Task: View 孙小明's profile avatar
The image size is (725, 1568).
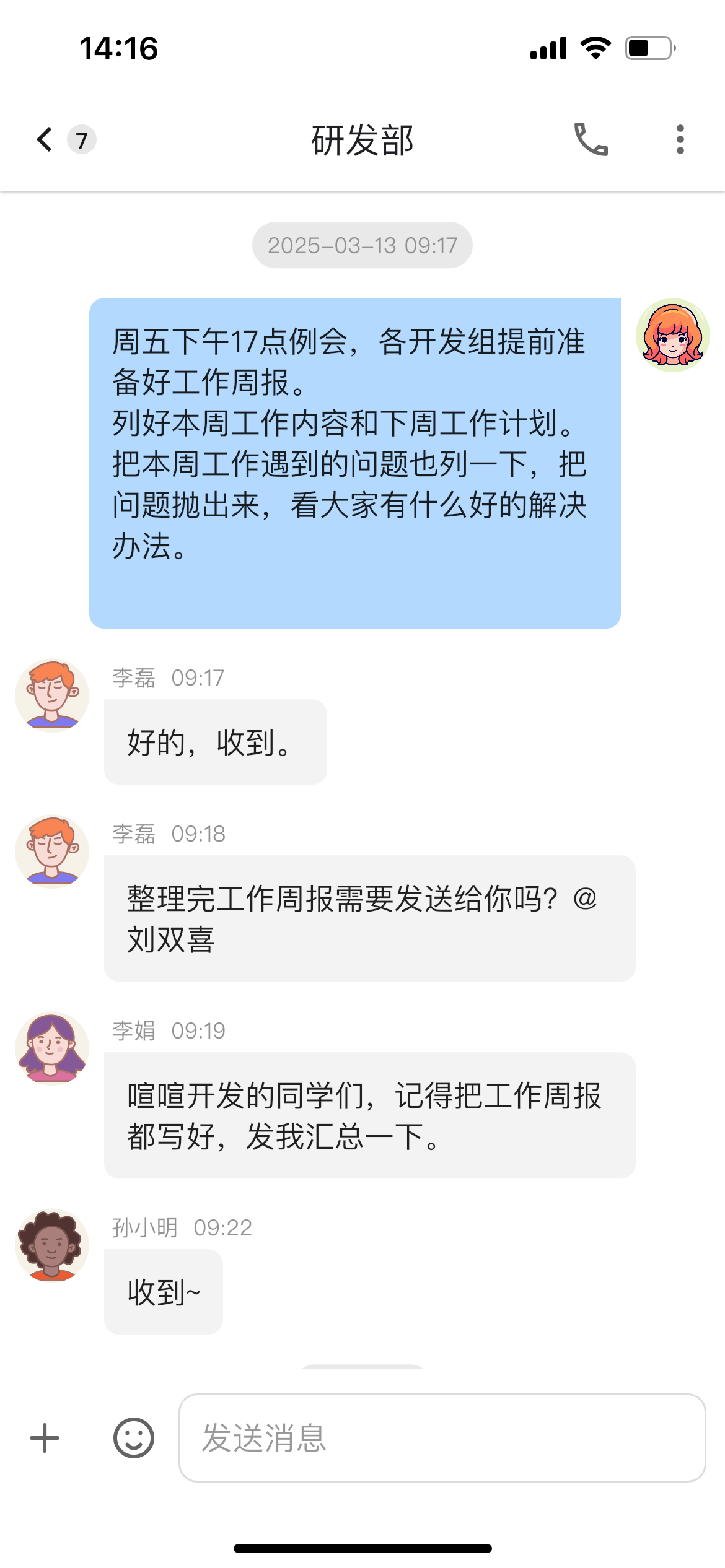Action: click(52, 1245)
